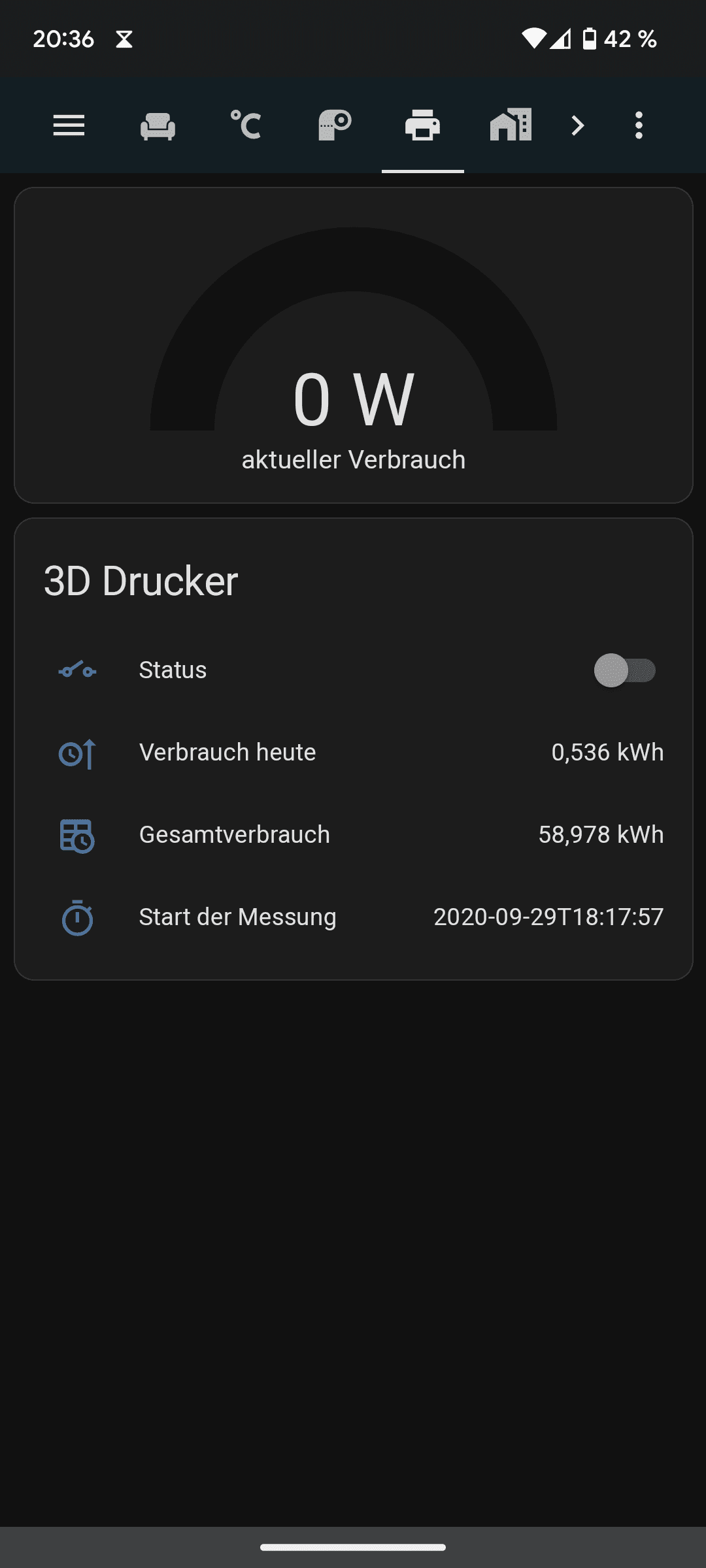Open the °C temperature tab
The height and width of the screenshot is (1568, 706).
coord(246,125)
